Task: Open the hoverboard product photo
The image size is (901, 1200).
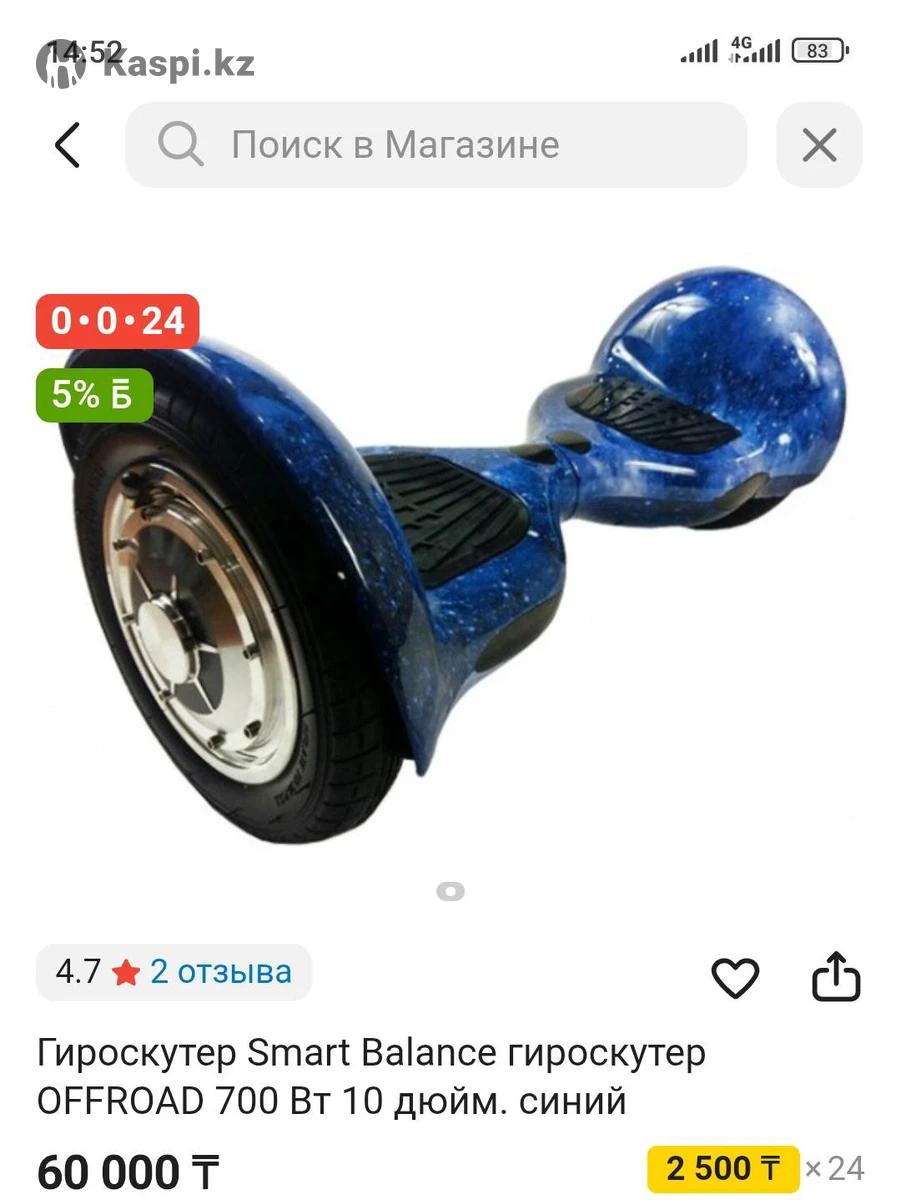Action: [450, 560]
